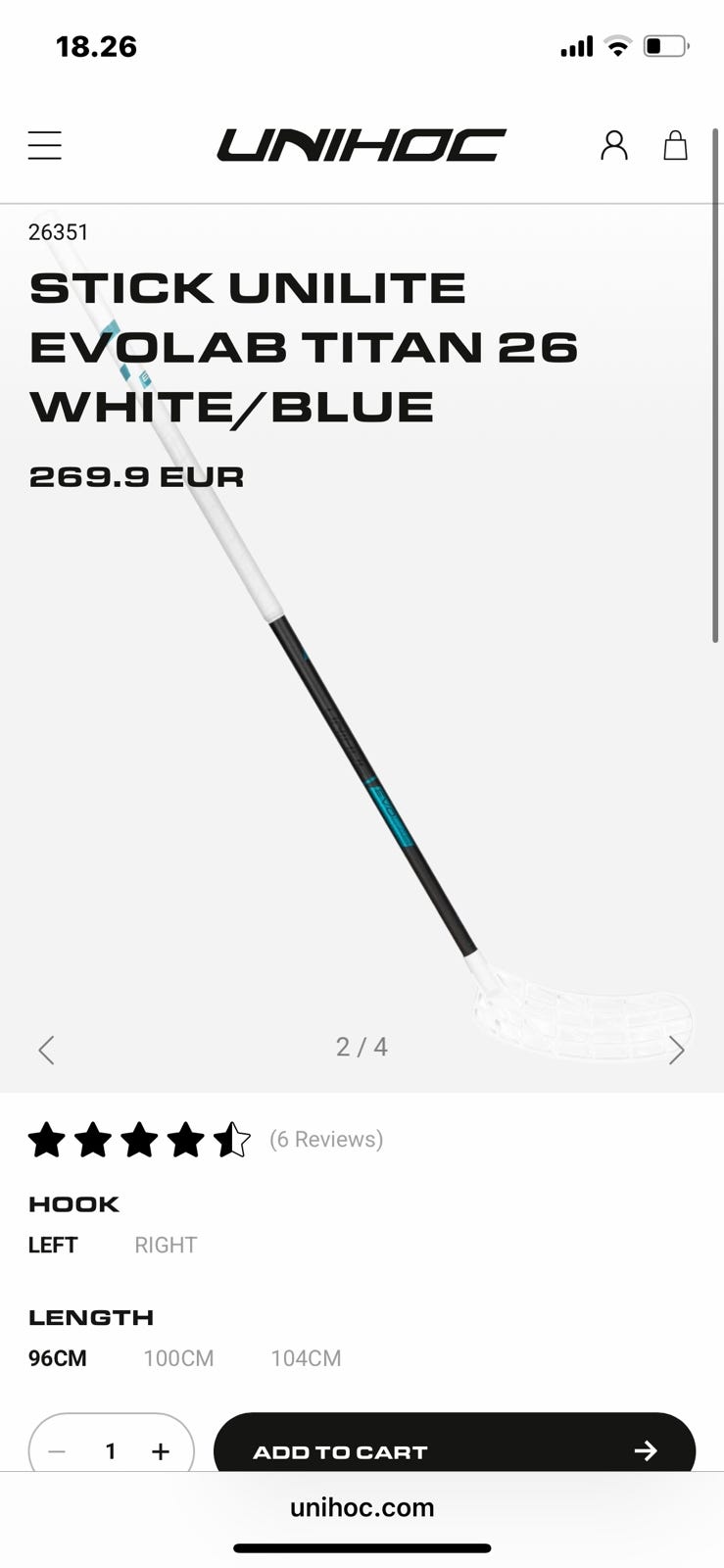Select the Left hook option
724x1568 pixels.
pyautogui.click(x=53, y=1245)
